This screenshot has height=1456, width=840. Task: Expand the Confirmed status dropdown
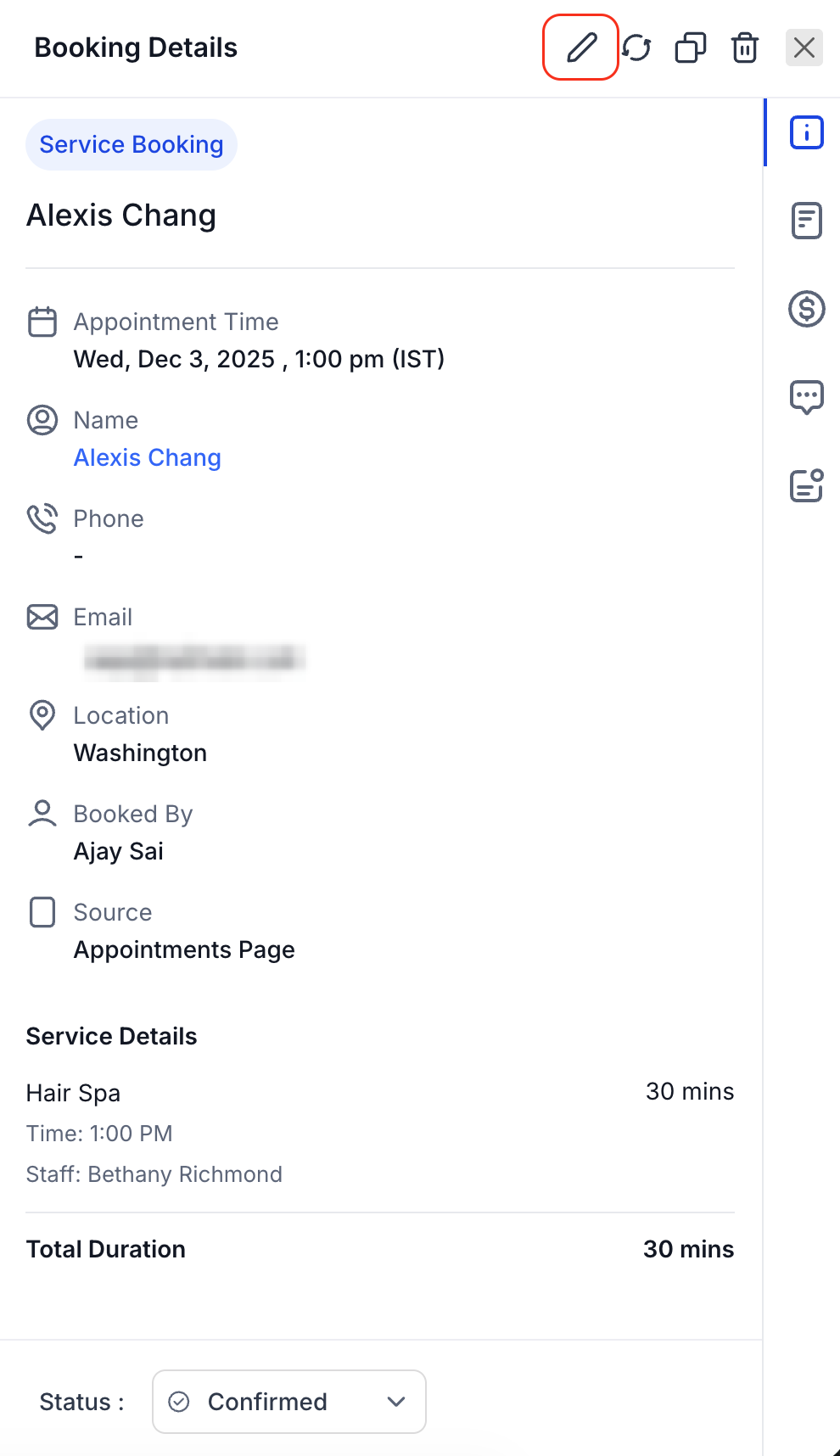288,1402
